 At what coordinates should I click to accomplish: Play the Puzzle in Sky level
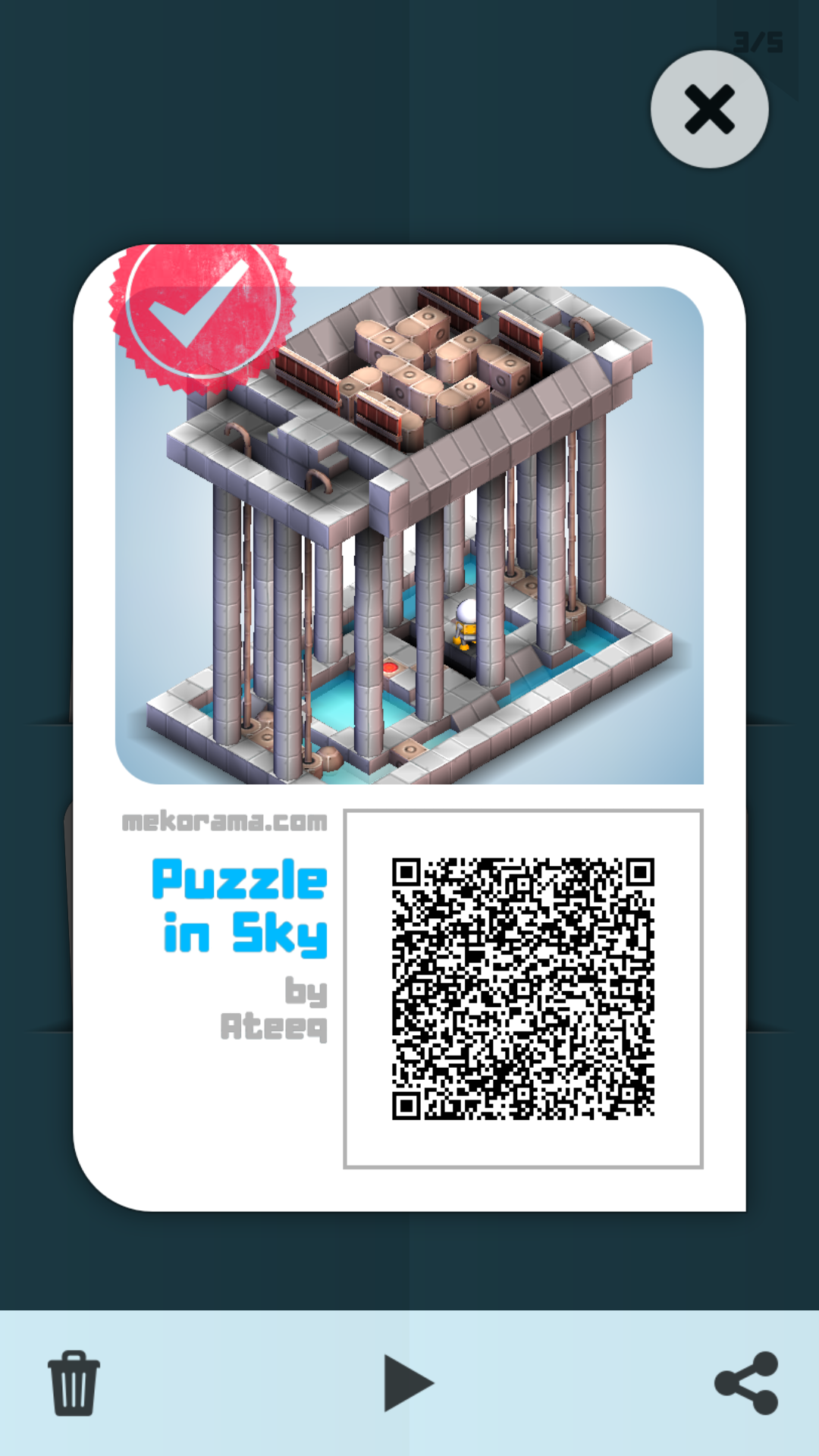pyautogui.click(x=407, y=1382)
